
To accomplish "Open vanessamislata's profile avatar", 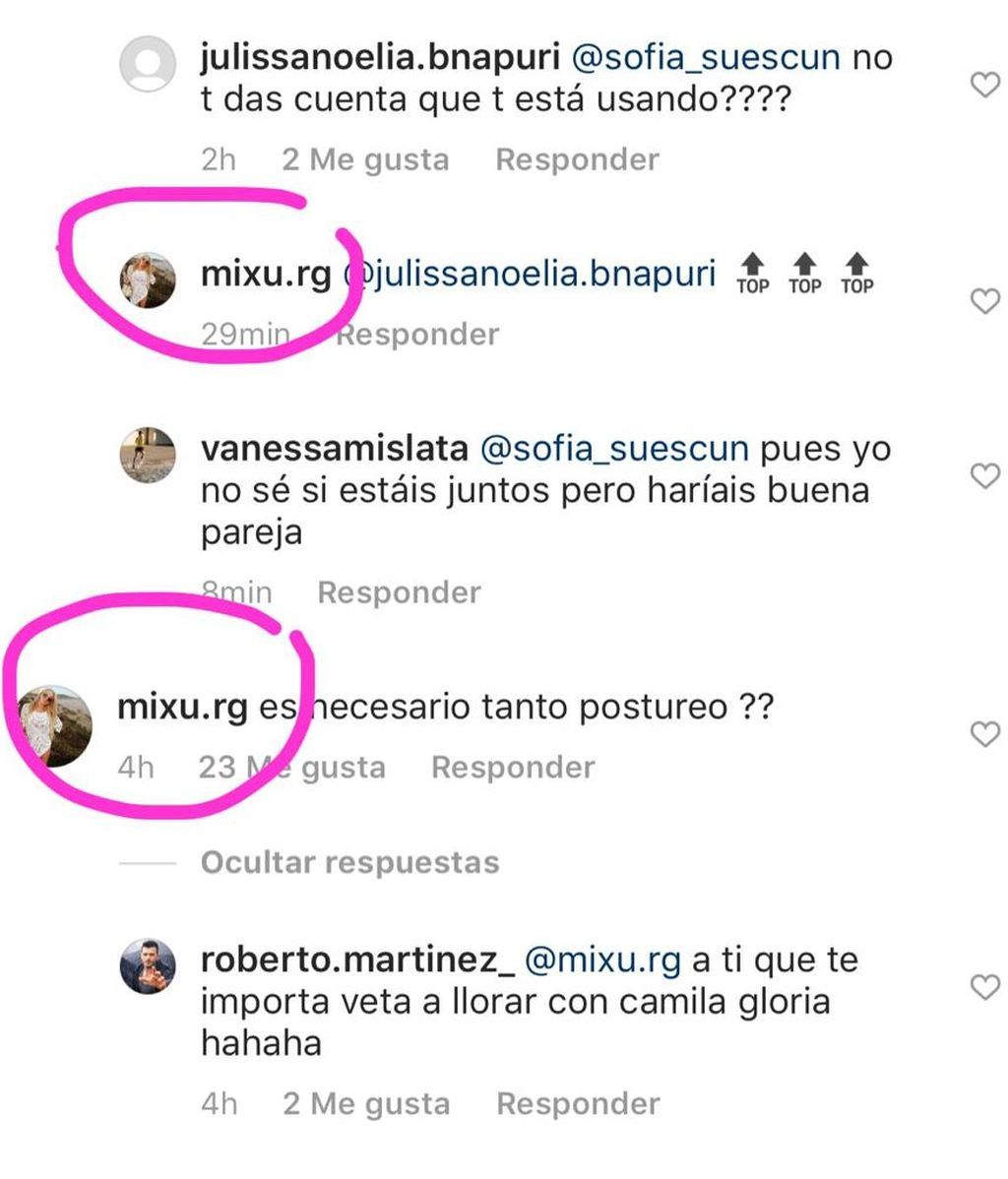I will tap(148, 457).
